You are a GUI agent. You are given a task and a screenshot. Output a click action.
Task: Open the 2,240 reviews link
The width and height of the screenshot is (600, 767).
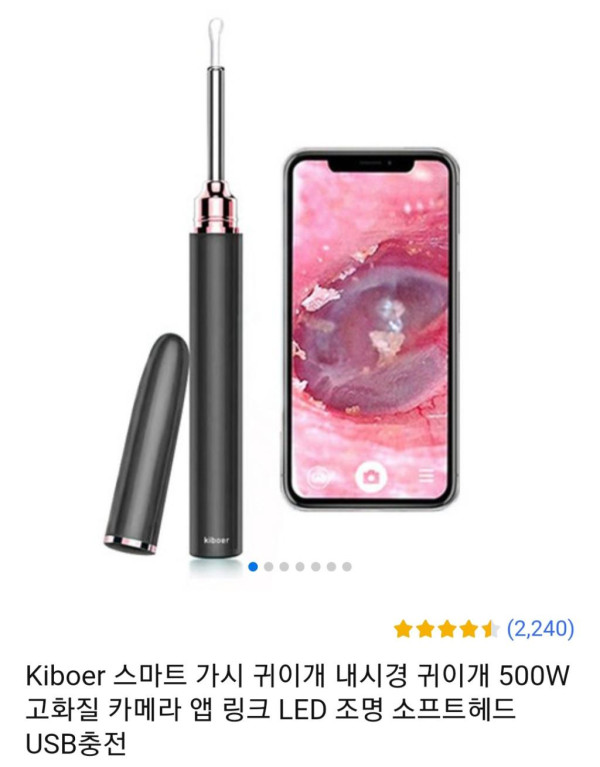coord(540,629)
